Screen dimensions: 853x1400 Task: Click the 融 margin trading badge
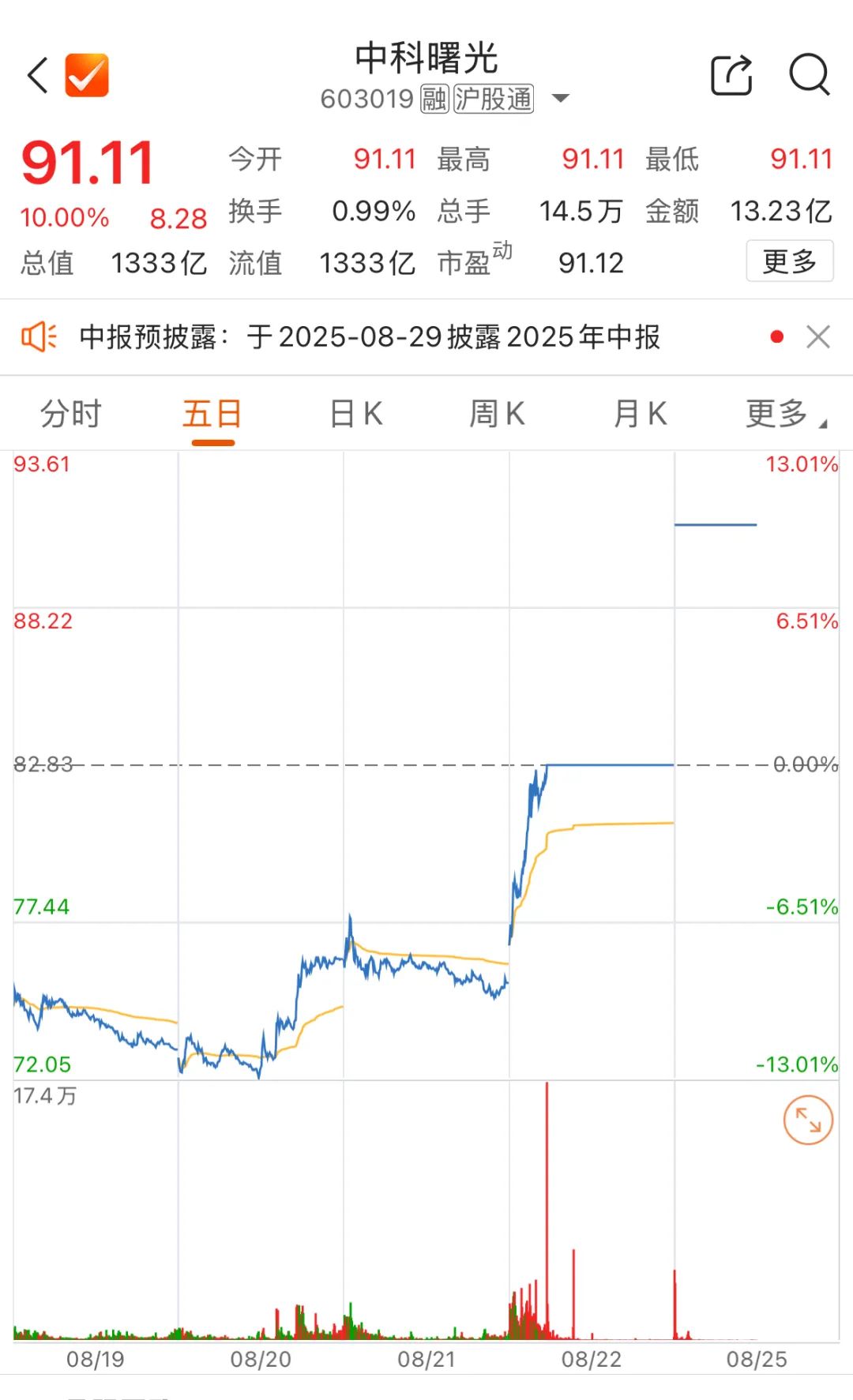[x=435, y=99]
